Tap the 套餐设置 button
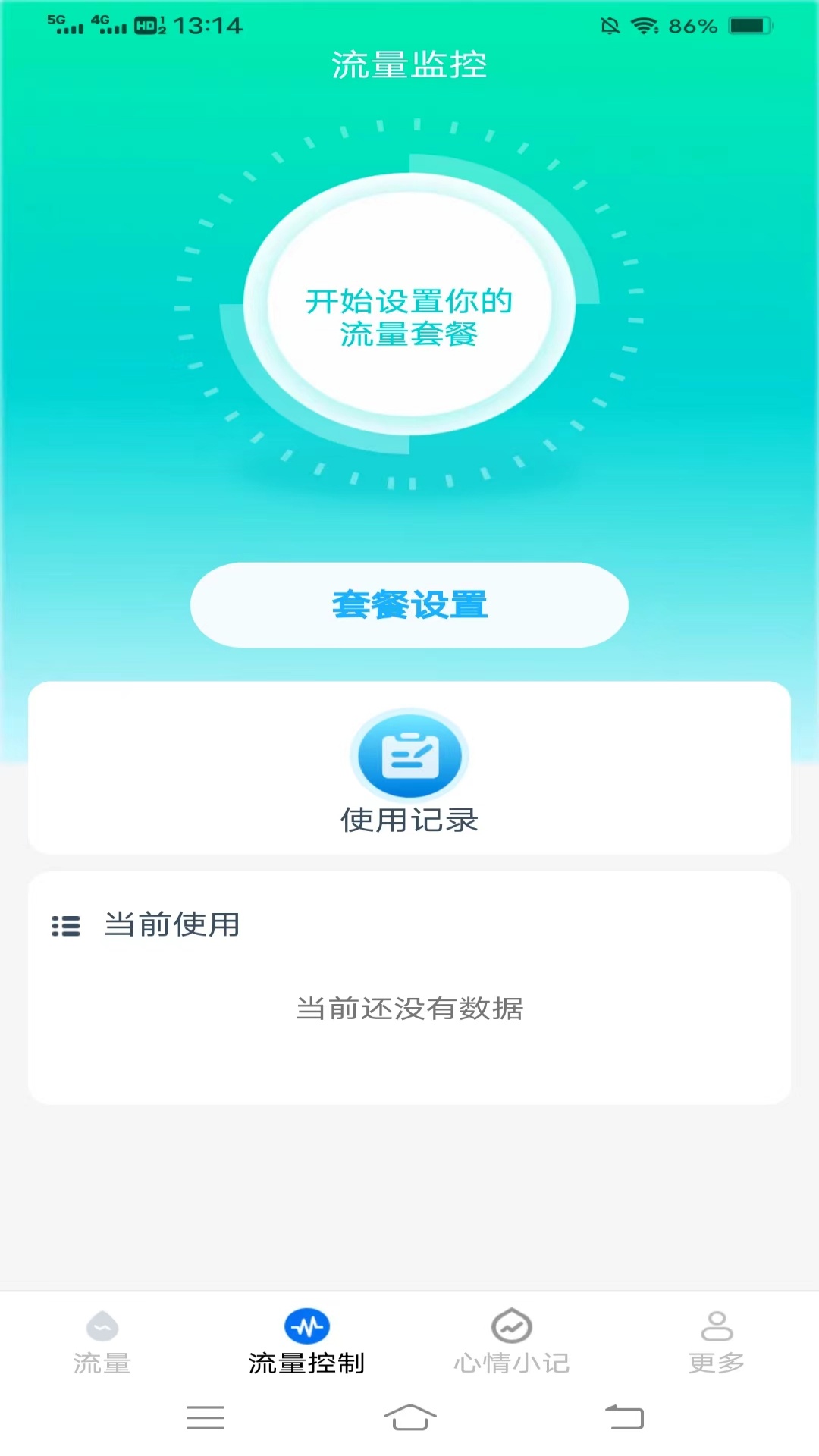 coord(409,604)
